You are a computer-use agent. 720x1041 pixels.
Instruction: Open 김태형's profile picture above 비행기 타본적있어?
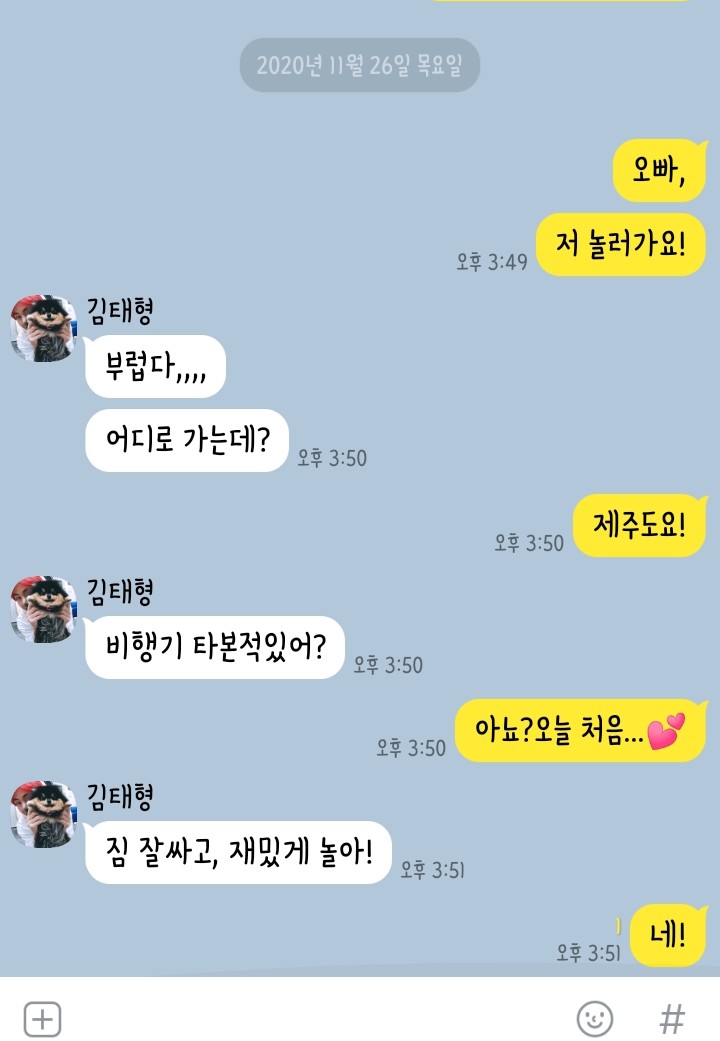click(x=43, y=609)
